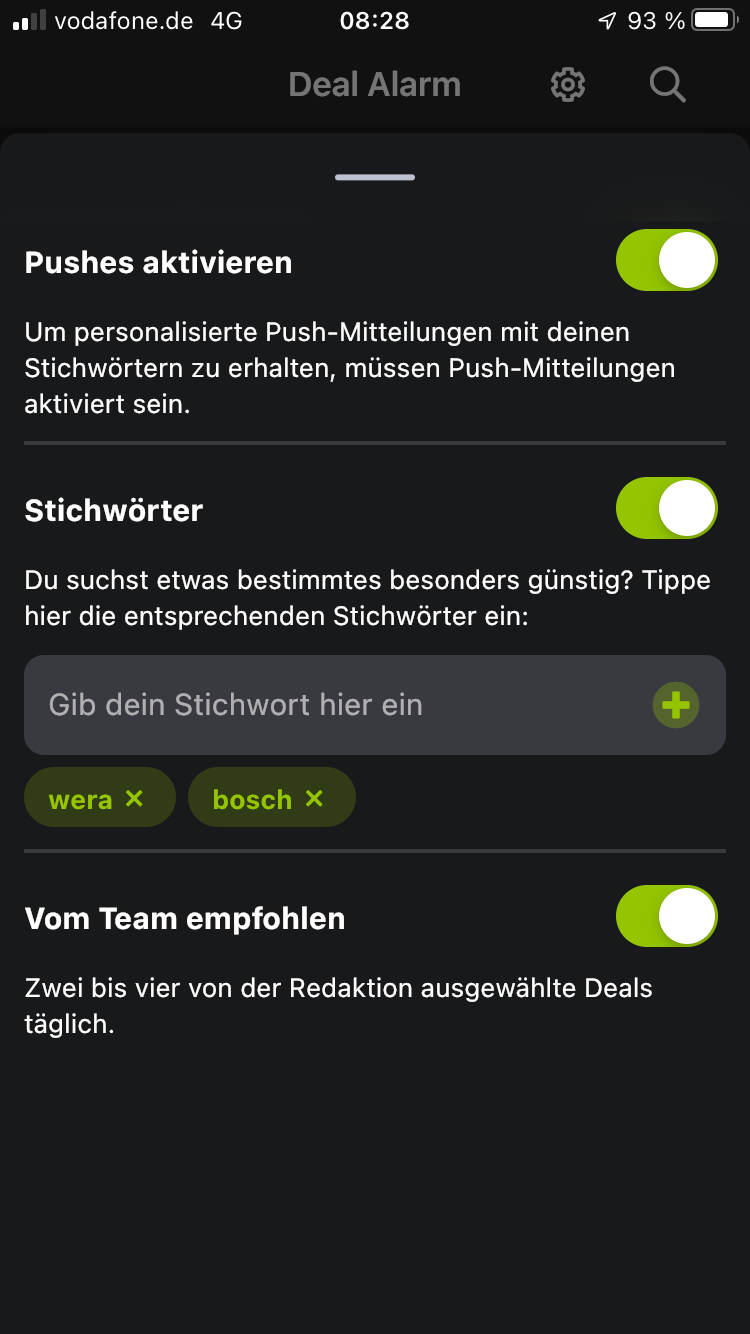Toggle the Vom Team empfohlen switch
The height and width of the screenshot is (1334, 750).
[667, 916]
